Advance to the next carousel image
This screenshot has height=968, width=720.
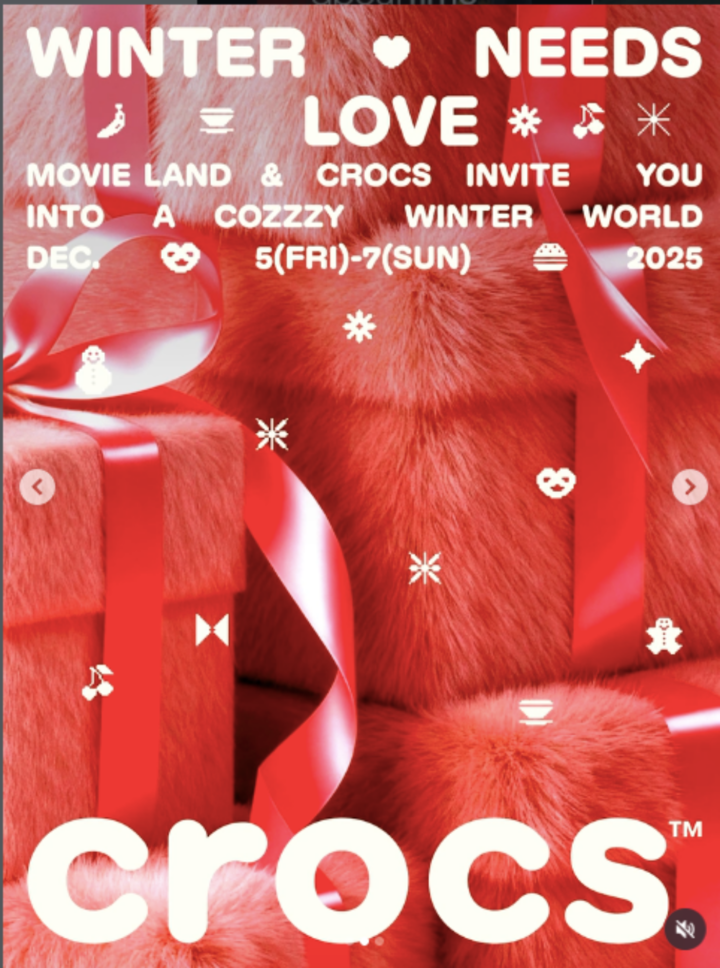[689, 487]
